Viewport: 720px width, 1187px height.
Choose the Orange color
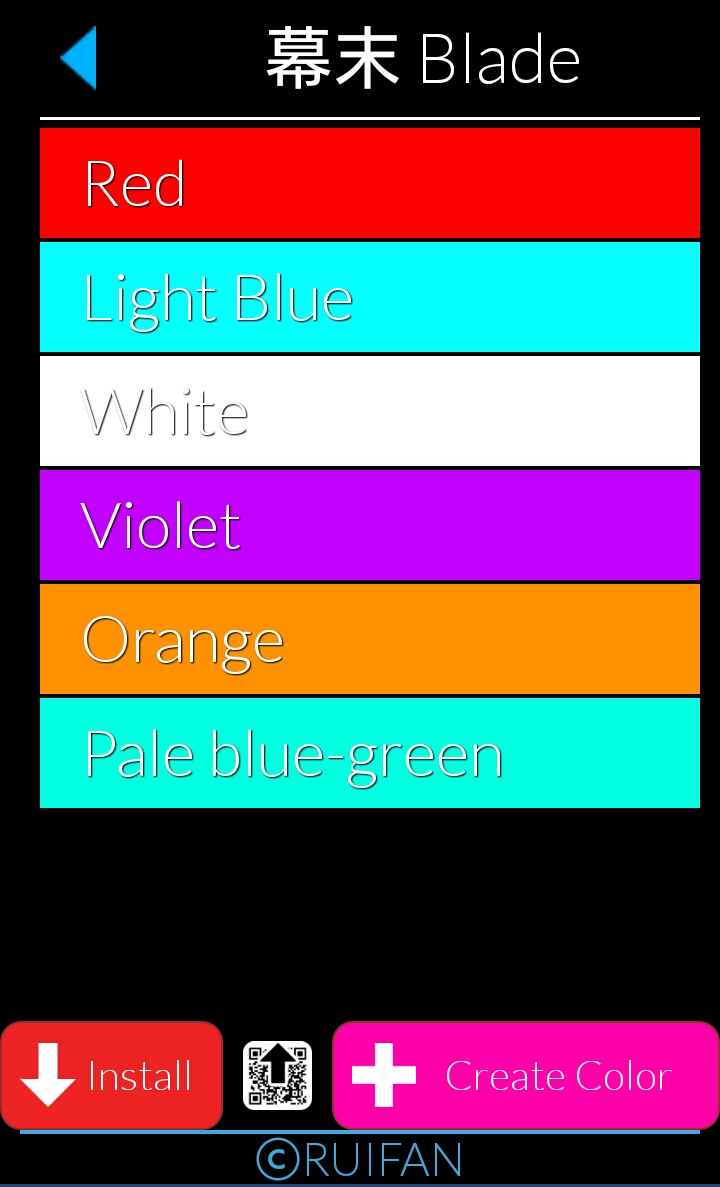point(370,639)
